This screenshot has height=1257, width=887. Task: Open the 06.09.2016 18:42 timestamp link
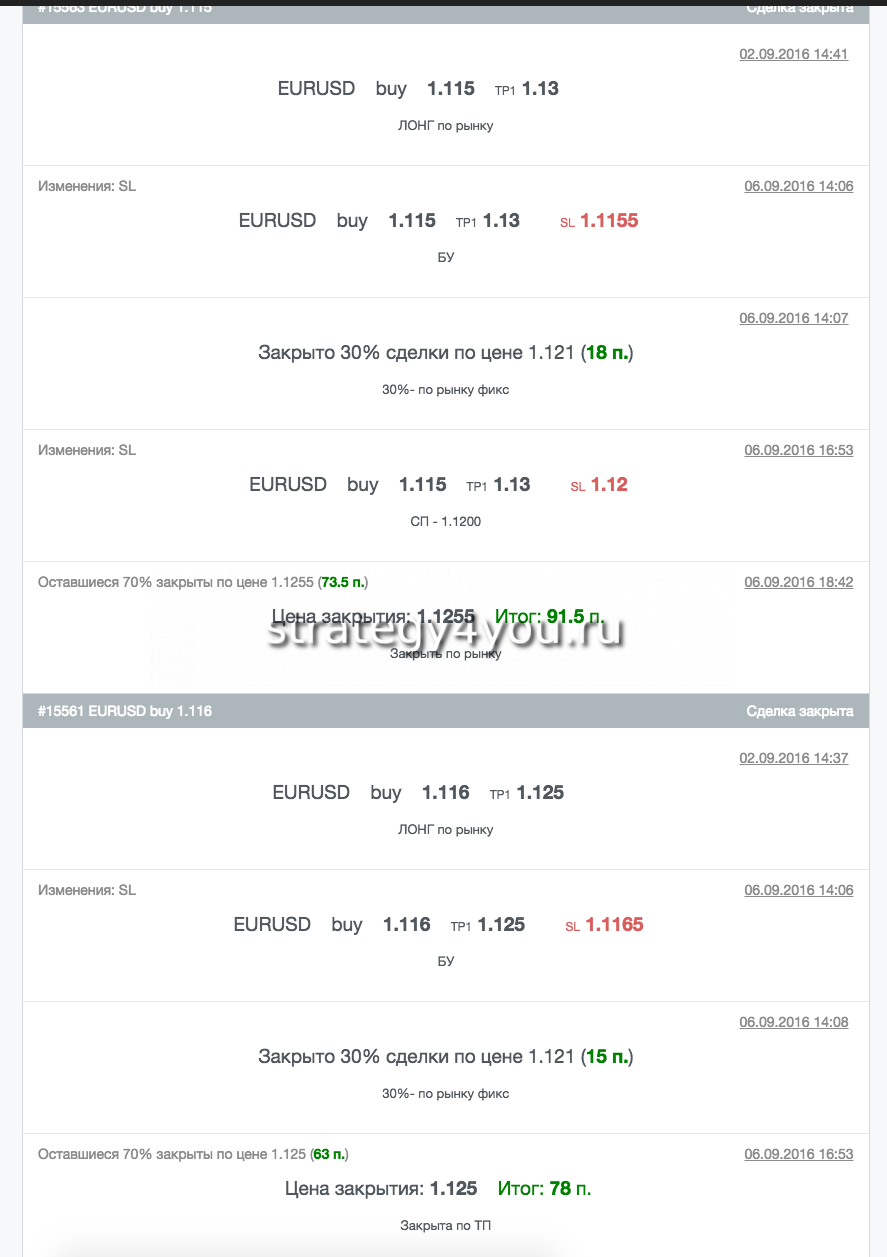[798, 582]
